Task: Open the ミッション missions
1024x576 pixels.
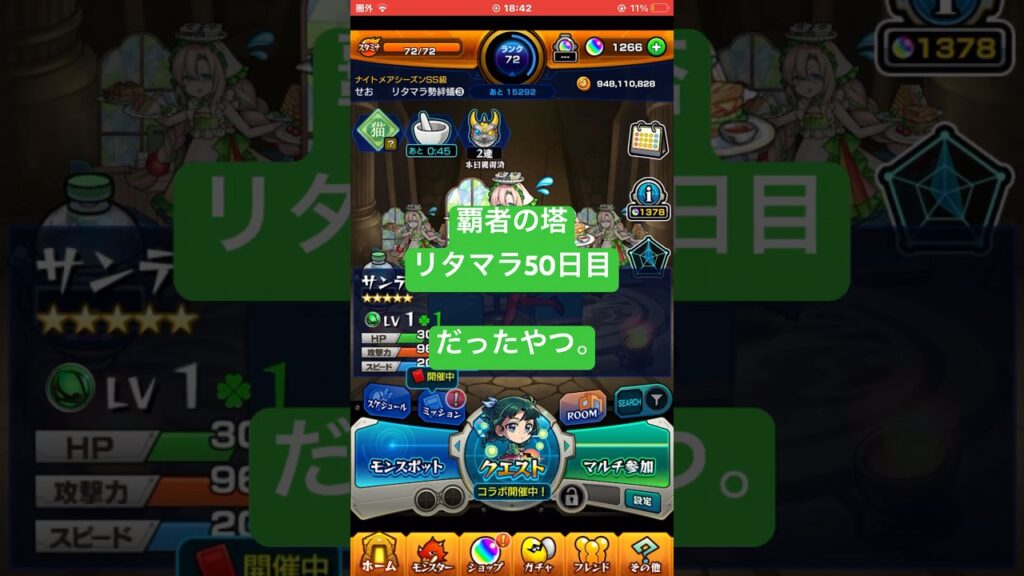Action: (442, 406)
